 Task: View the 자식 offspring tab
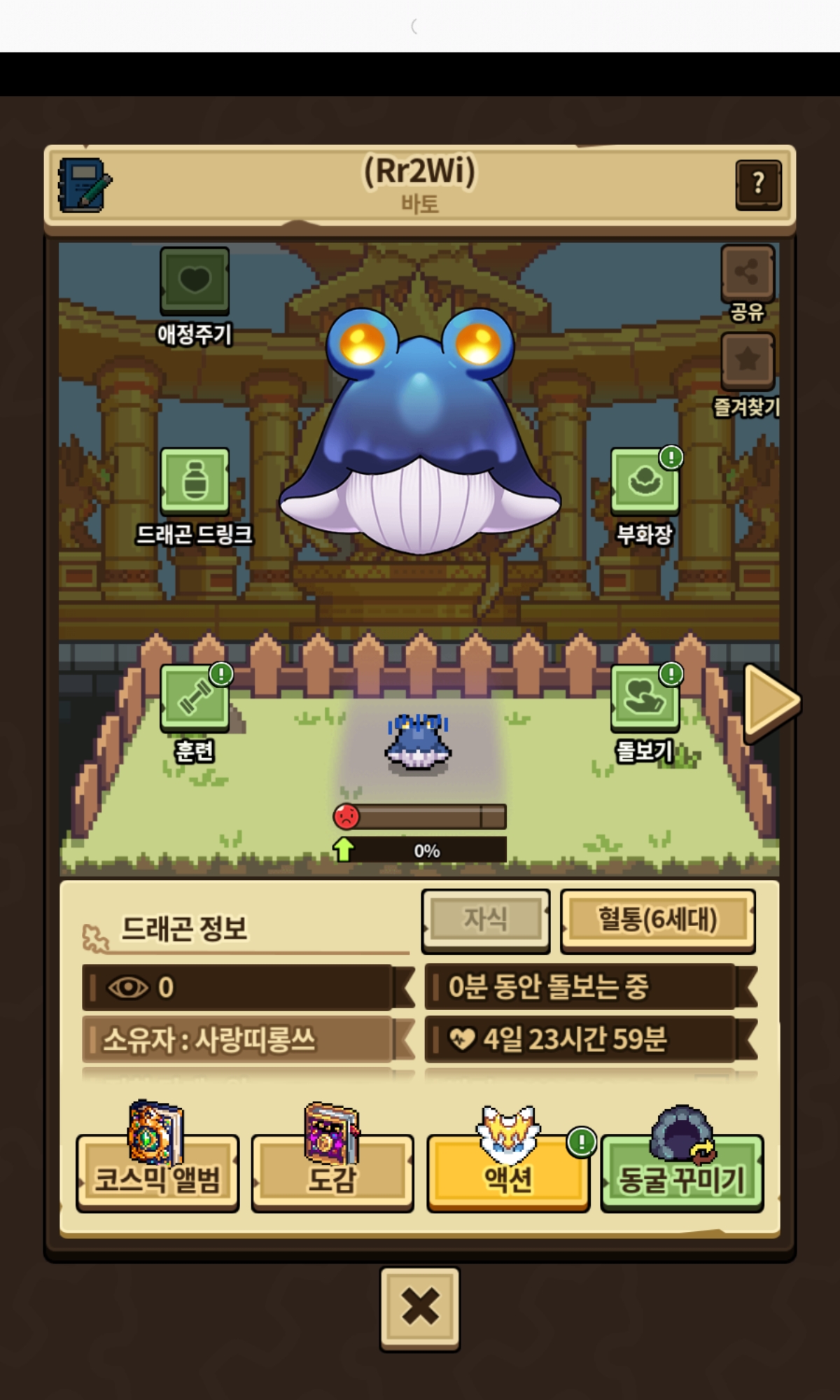[485, 919]
